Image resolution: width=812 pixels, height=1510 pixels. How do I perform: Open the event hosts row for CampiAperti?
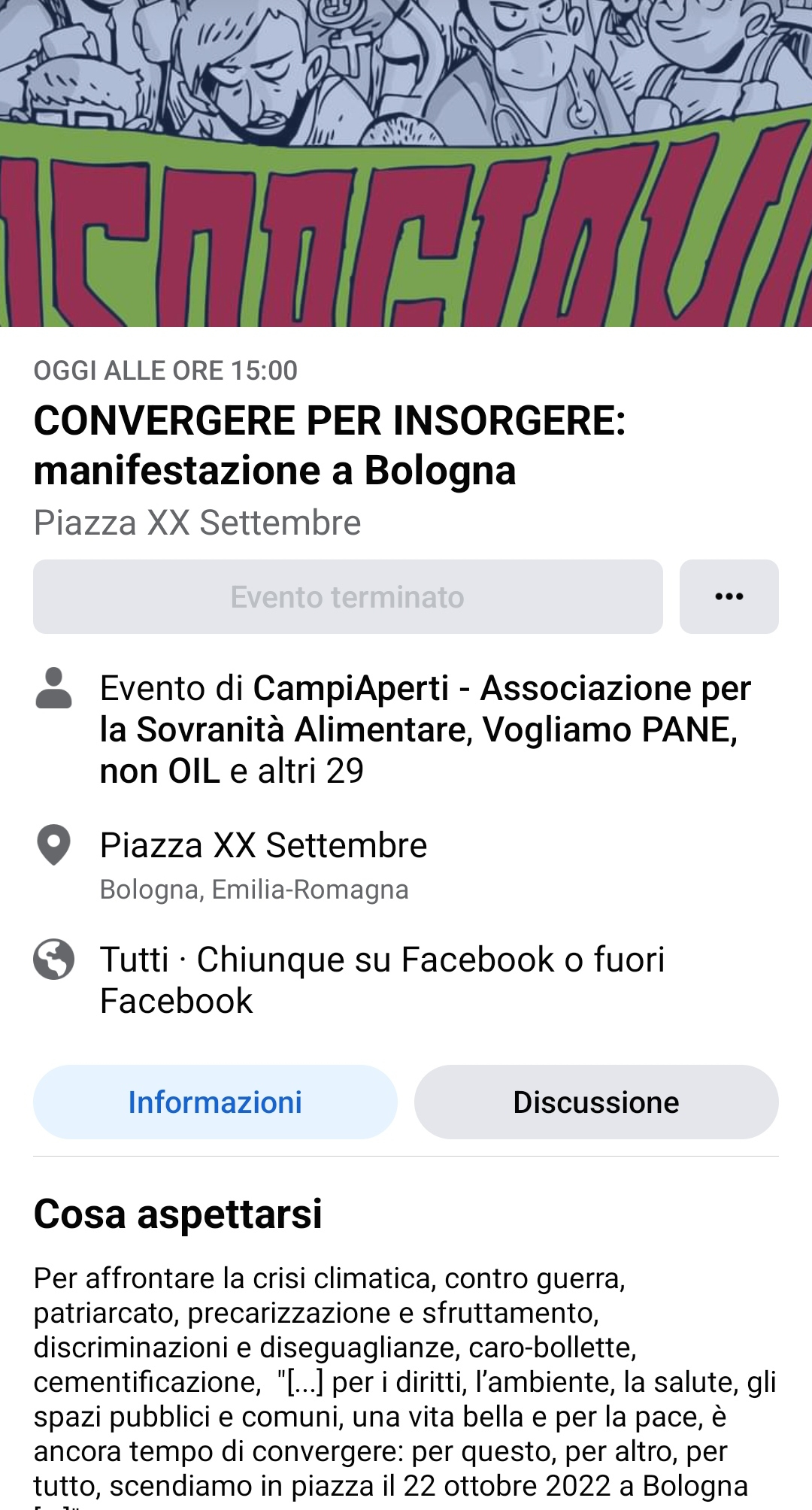[406, 729]
